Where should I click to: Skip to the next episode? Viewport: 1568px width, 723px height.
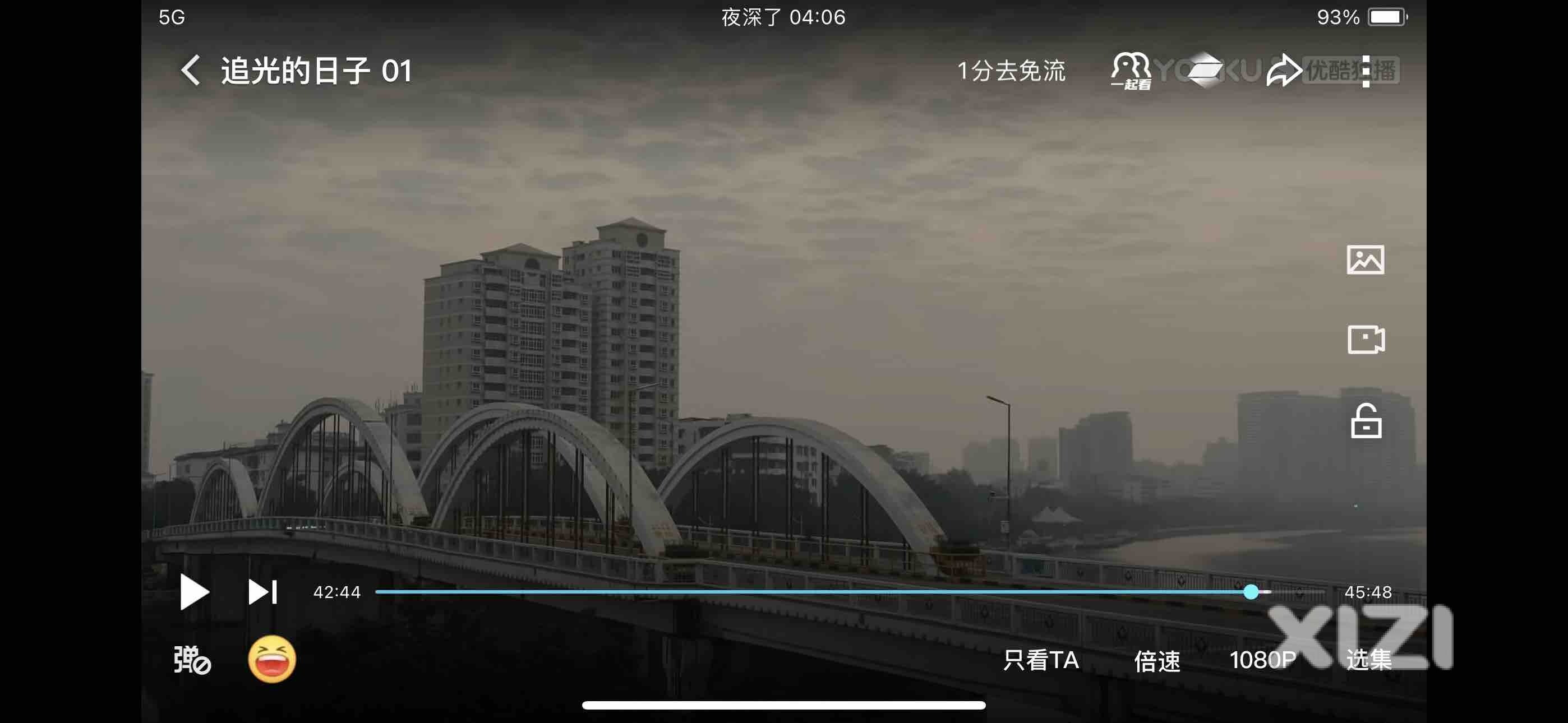tap(262, 591)
